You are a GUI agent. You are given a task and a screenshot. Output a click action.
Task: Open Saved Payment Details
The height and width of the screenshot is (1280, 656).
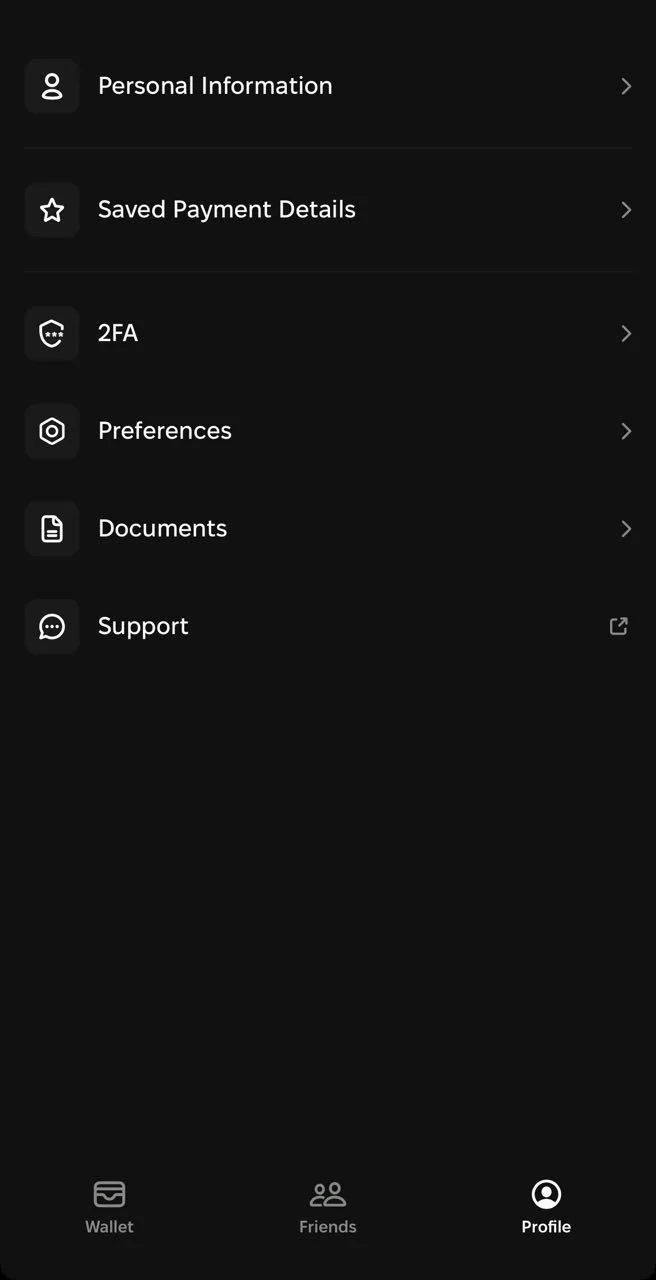click(x=328, y=210)
